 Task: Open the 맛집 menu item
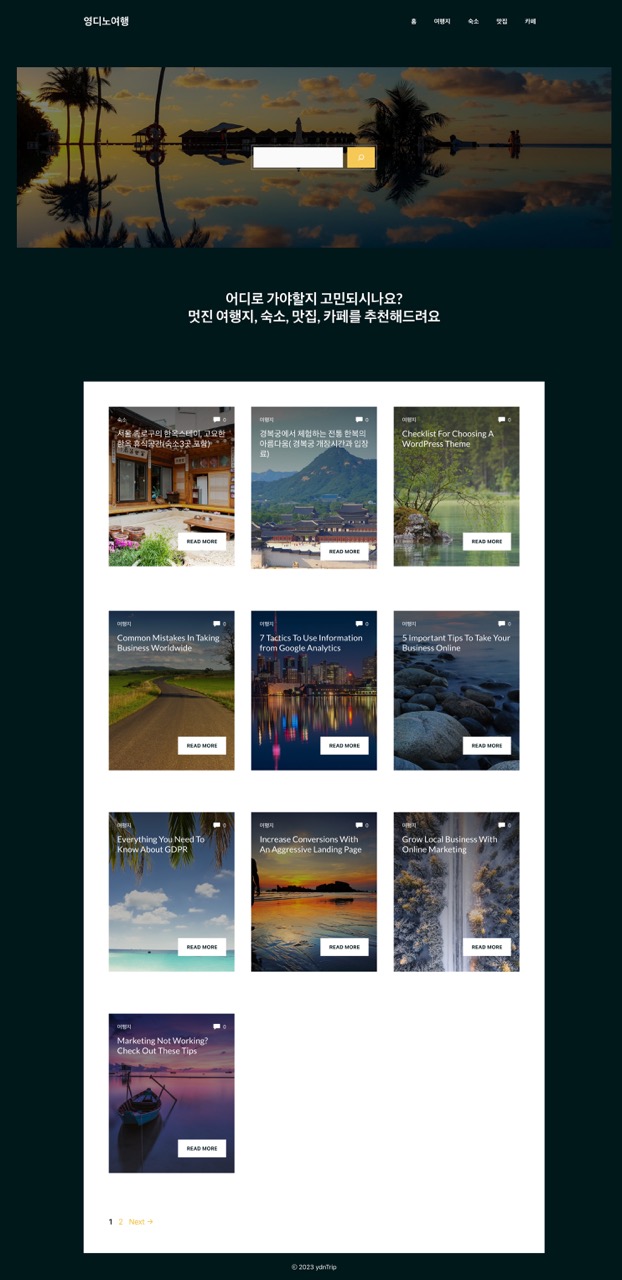point(502,21)
